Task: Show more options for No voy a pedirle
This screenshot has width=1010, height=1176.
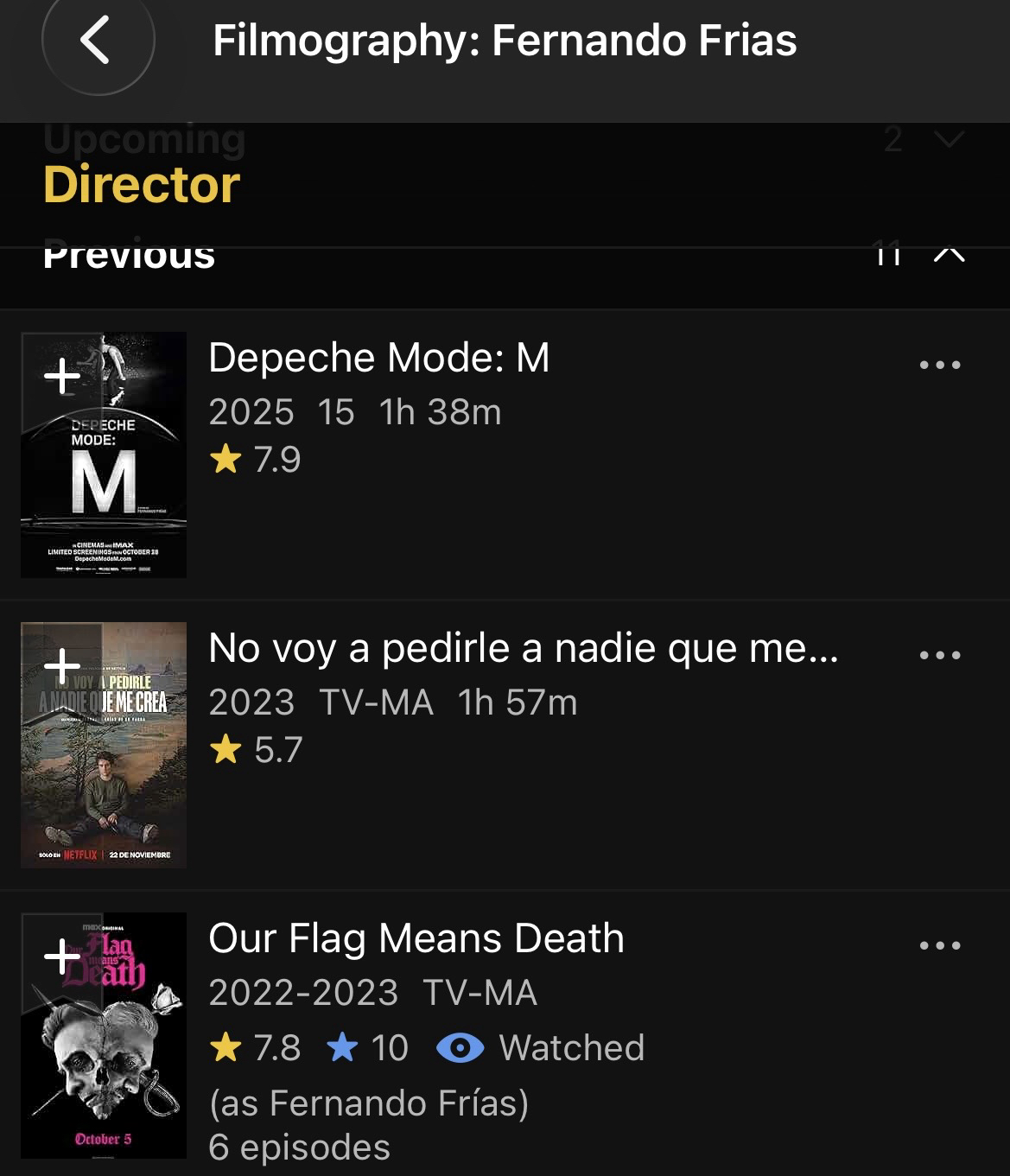Action: pyautogui.click(x=940, y=655)
